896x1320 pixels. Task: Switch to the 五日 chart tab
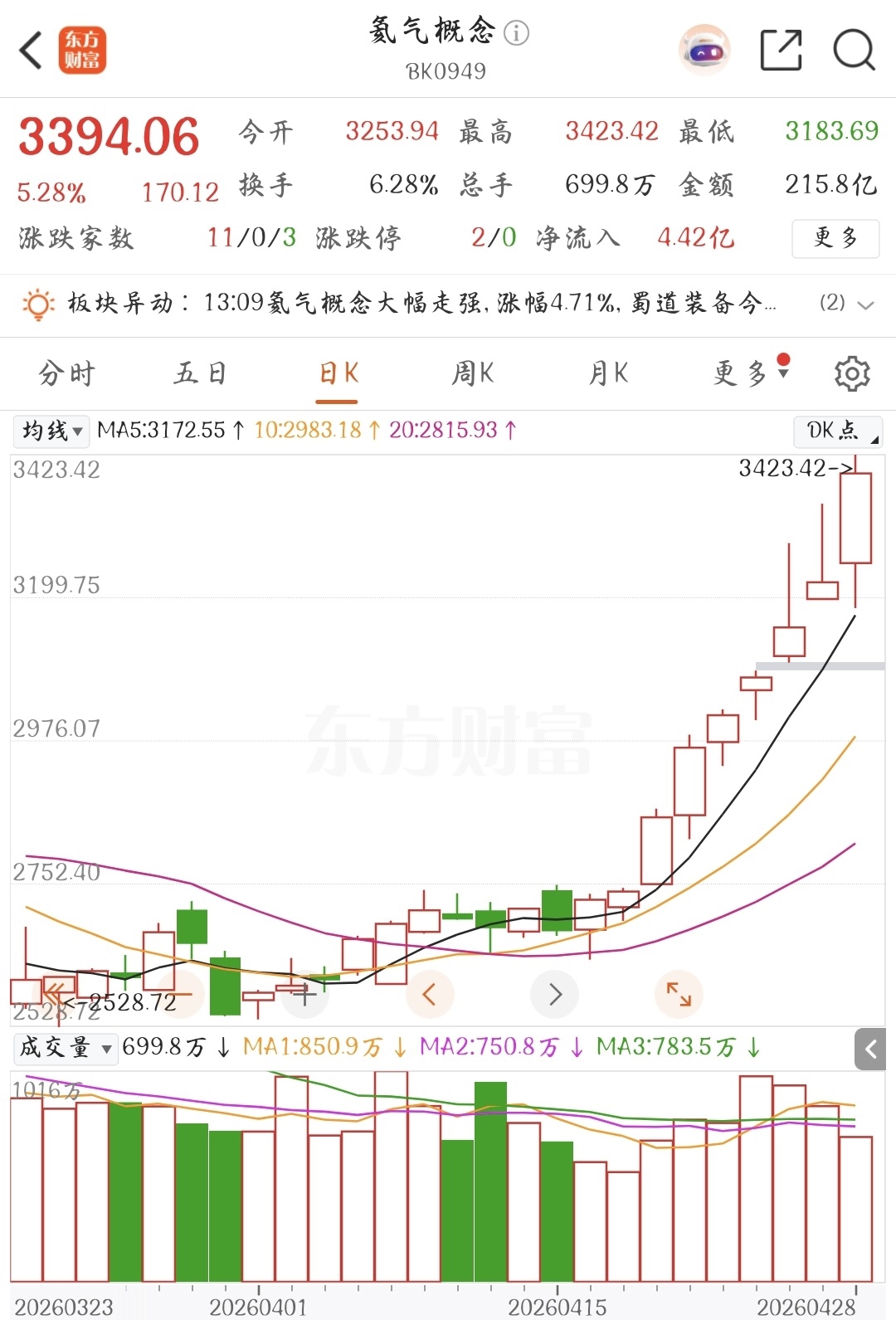200,374
